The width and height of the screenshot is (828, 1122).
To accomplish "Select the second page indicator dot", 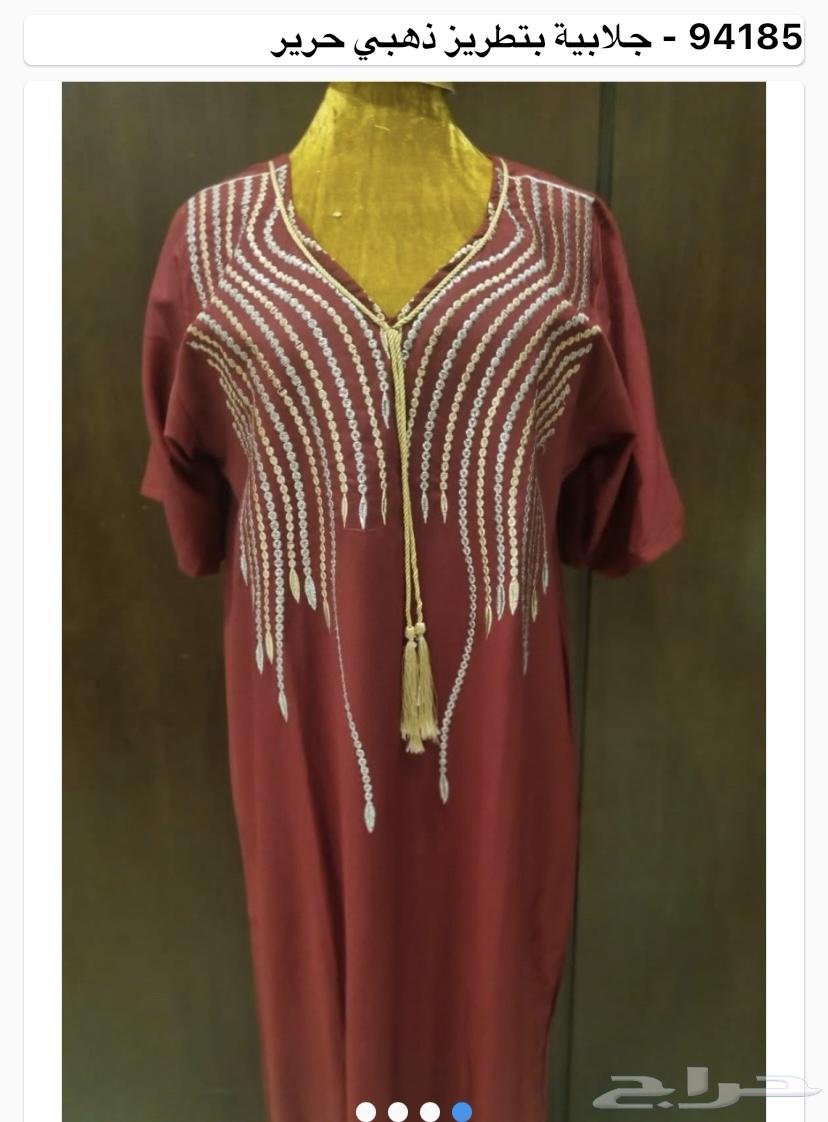I will (x=398, y=1111).
